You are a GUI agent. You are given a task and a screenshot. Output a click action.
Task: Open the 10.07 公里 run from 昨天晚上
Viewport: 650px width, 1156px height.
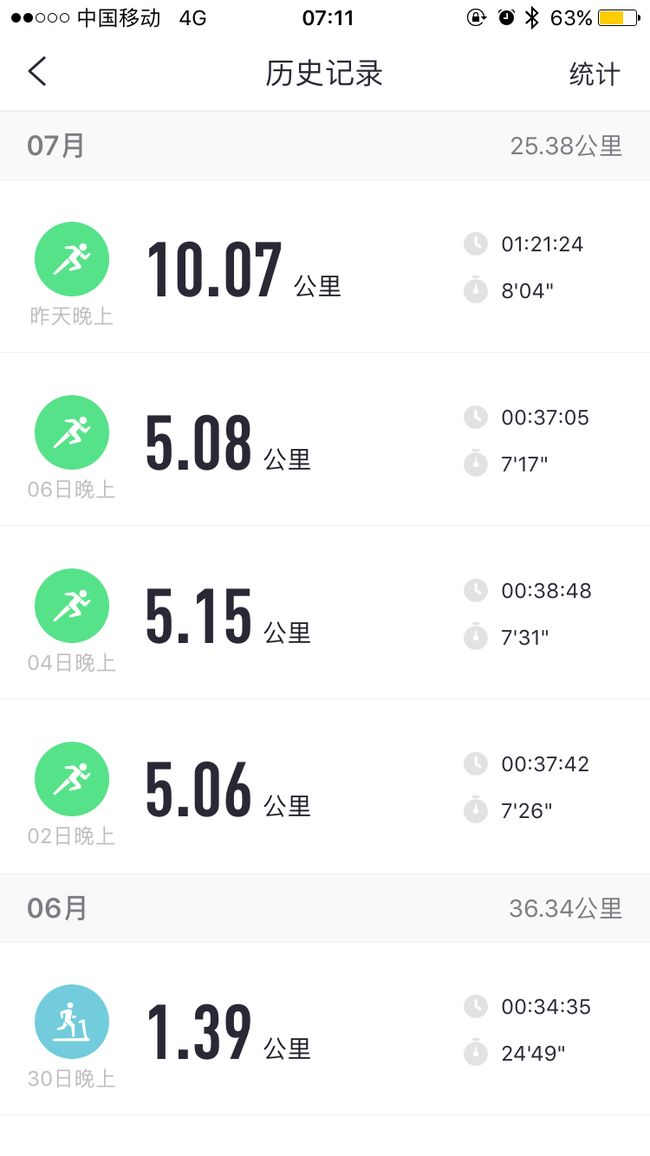point(325,266)
